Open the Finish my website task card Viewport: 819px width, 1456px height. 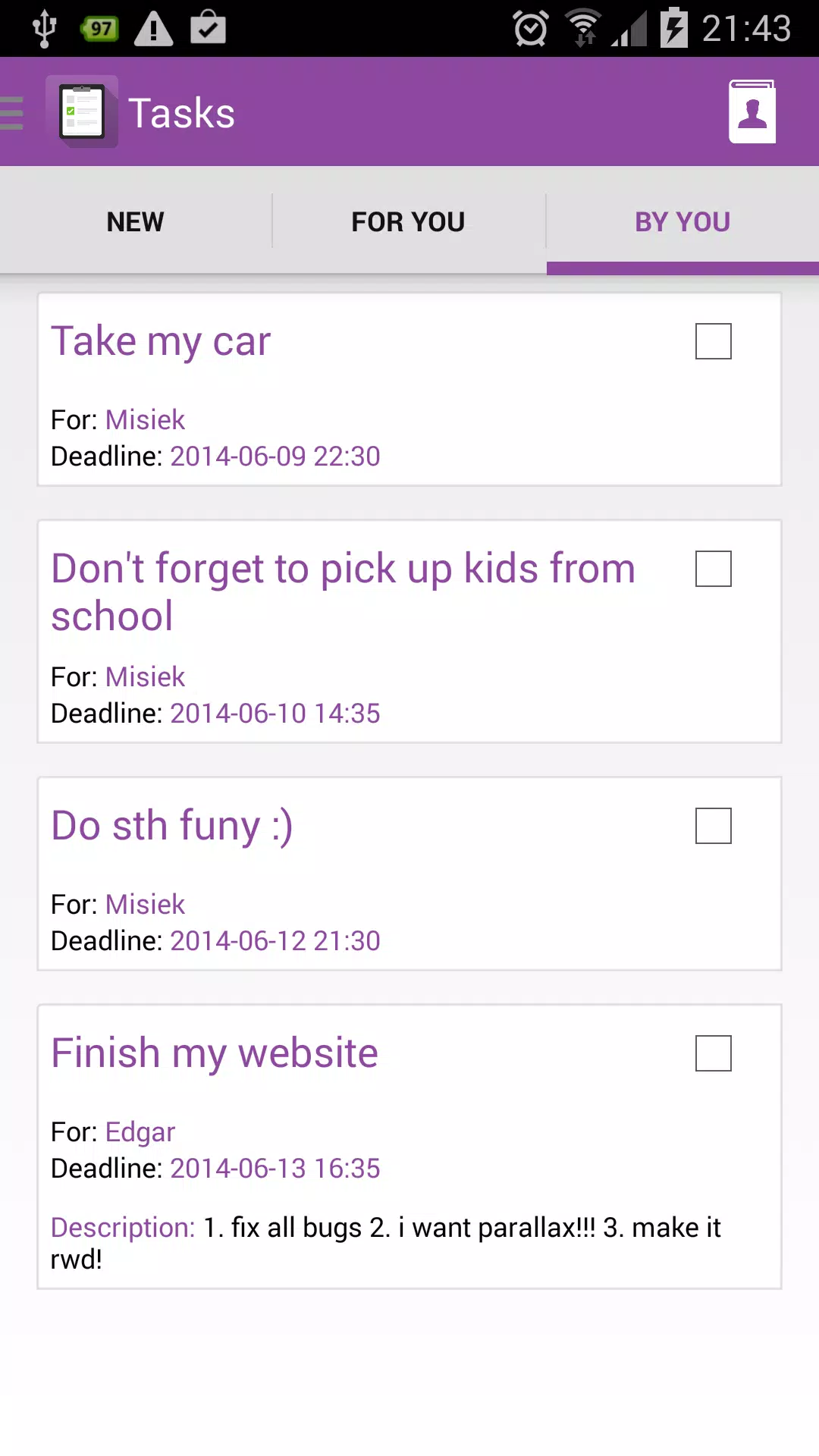(x=409, y=1147)
